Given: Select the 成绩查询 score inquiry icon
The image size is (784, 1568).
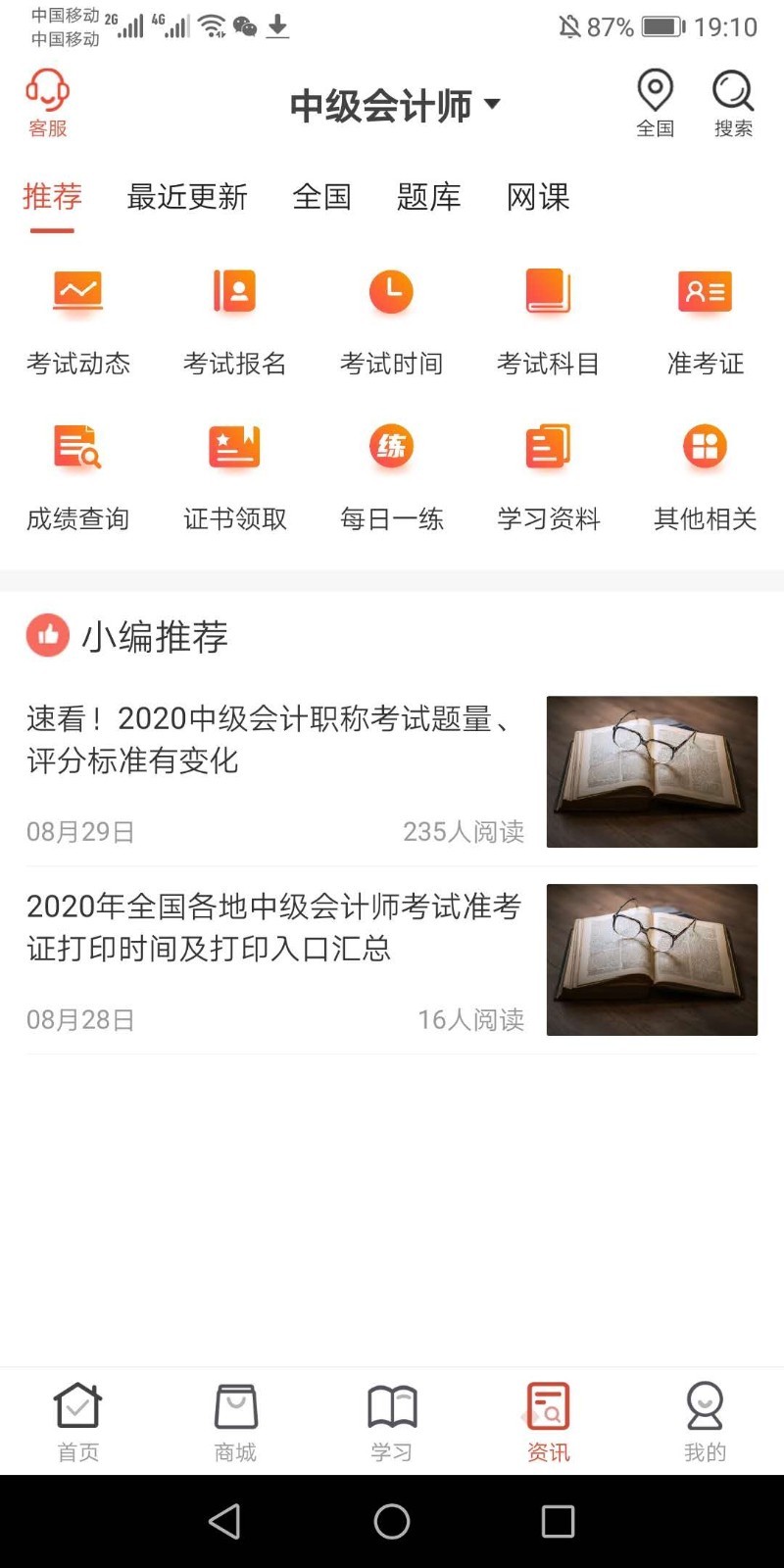Looking at the screenshot, I should (x=78, y=470).
